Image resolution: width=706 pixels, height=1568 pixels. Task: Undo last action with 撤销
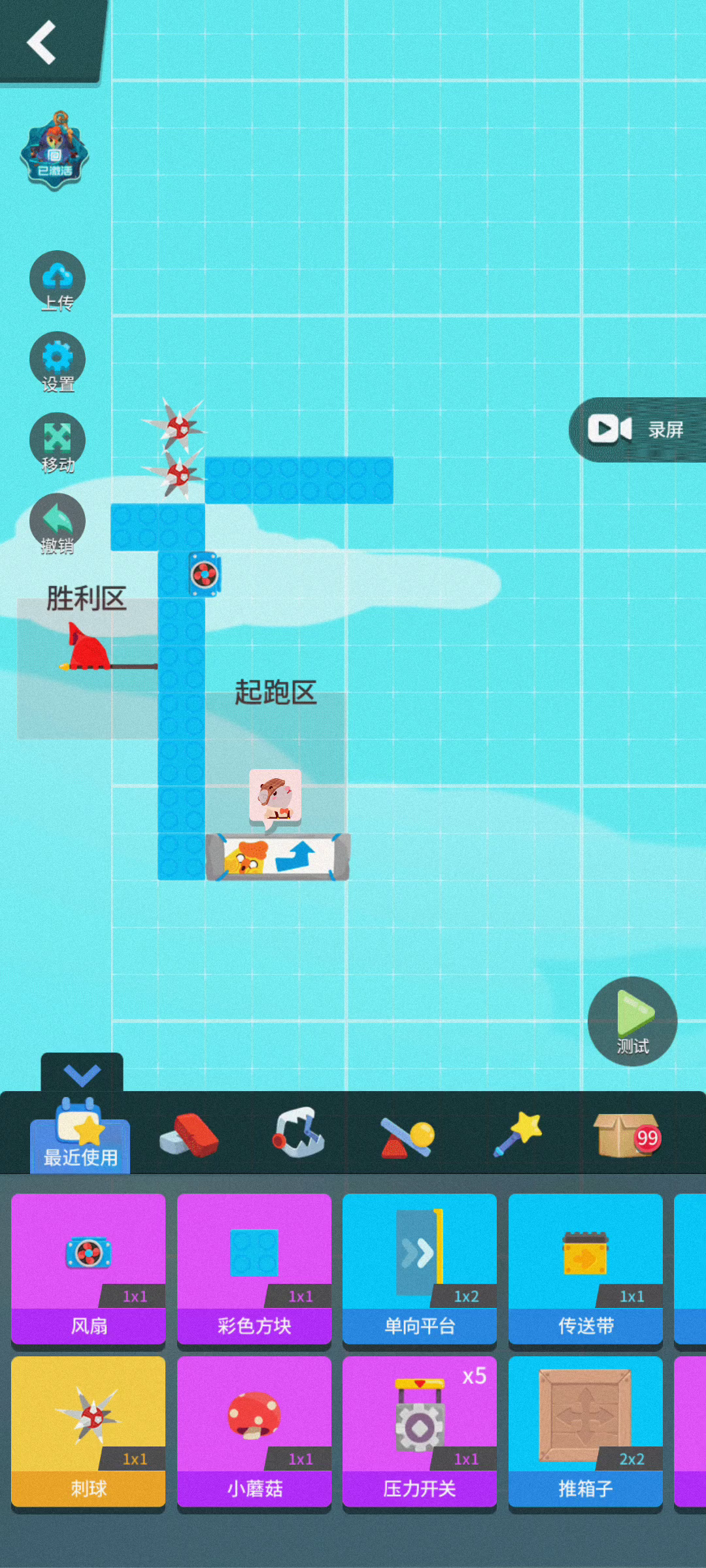click(58, 524)
